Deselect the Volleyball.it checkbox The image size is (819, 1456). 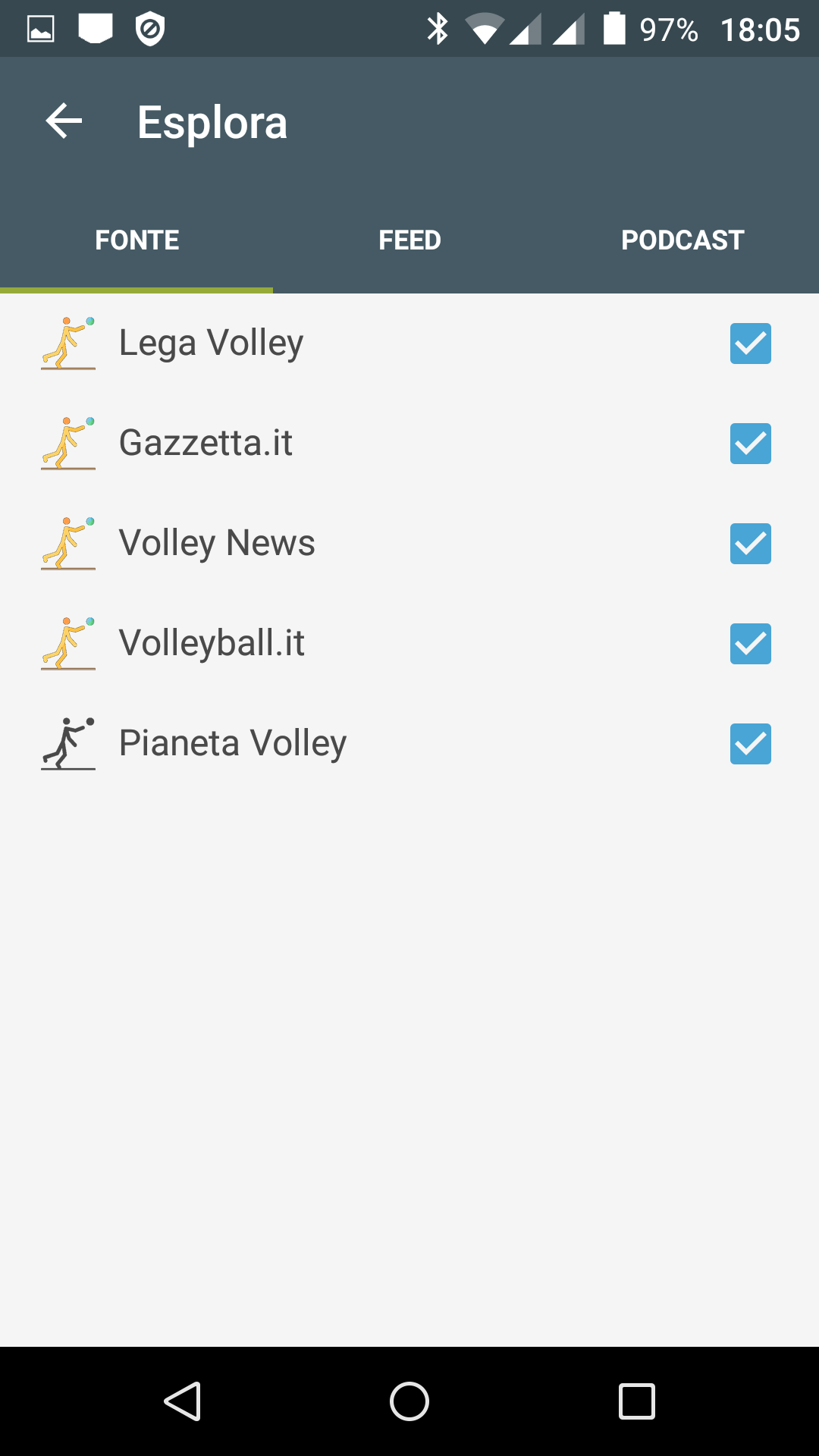click(x=751, y=644)
